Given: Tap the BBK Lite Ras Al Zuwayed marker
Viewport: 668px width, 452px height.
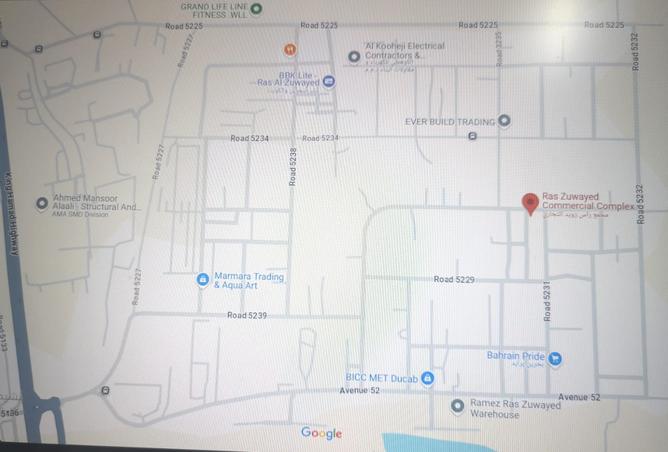Looking at the screenshot, I should 329,81.
